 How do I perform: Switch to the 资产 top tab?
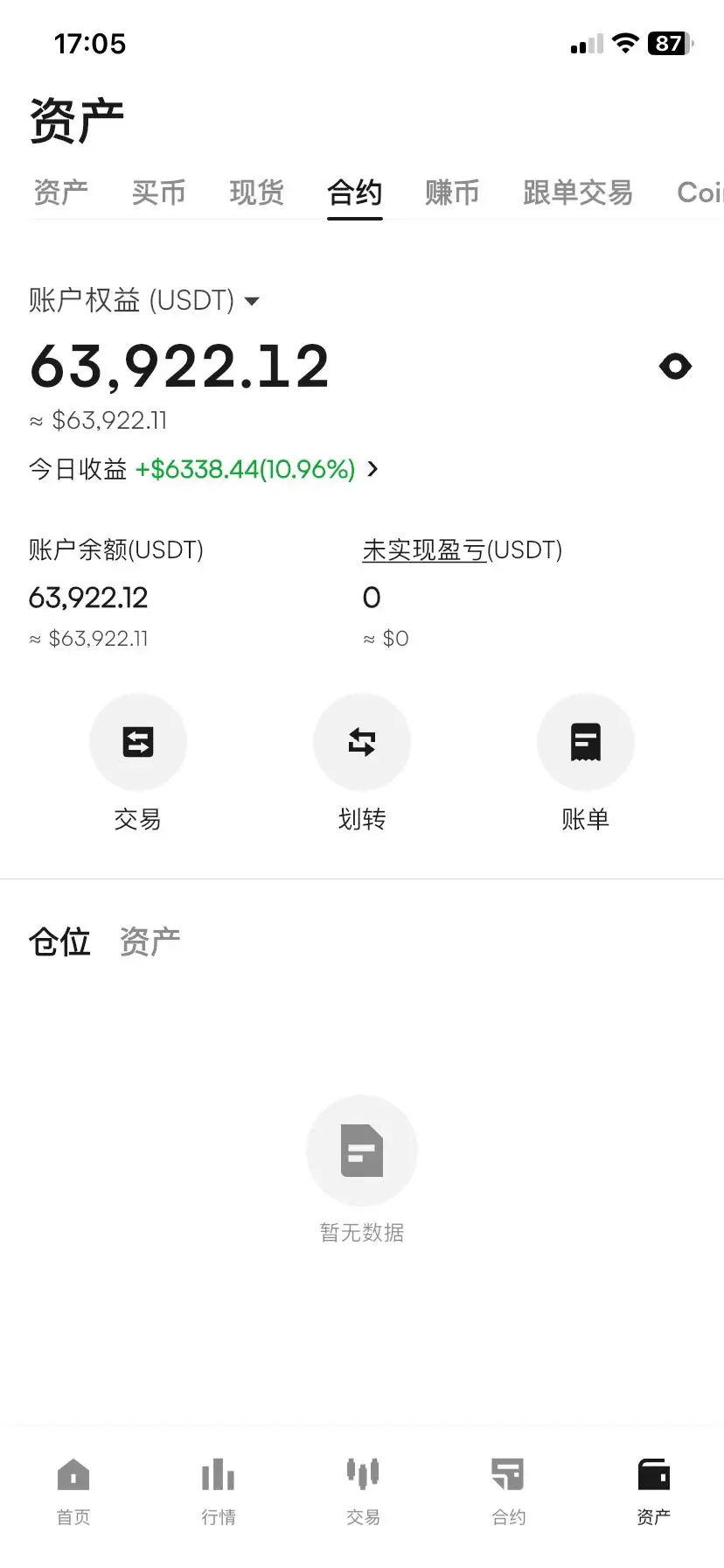60,192
